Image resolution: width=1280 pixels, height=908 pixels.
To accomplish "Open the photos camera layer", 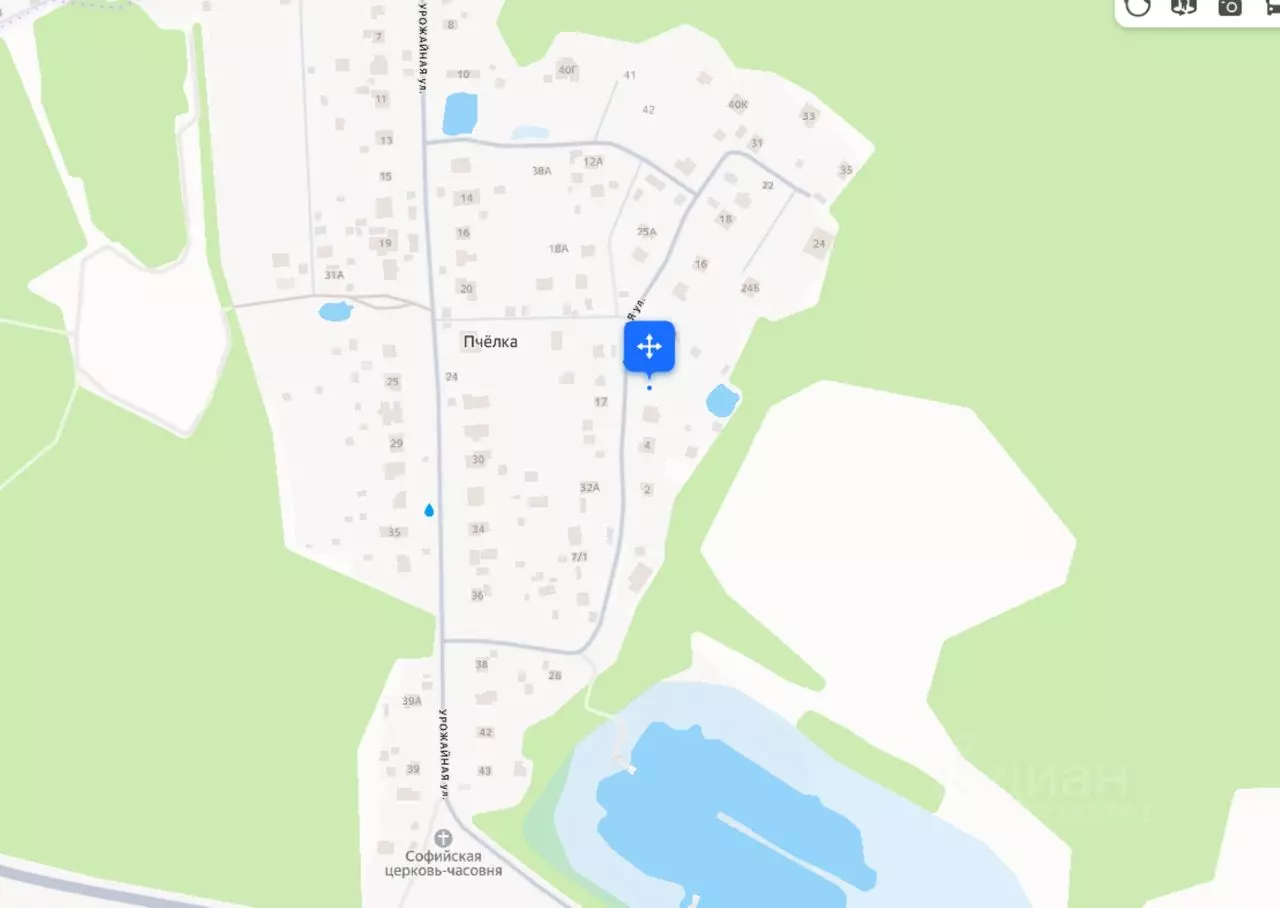I will pos(1230,6).
